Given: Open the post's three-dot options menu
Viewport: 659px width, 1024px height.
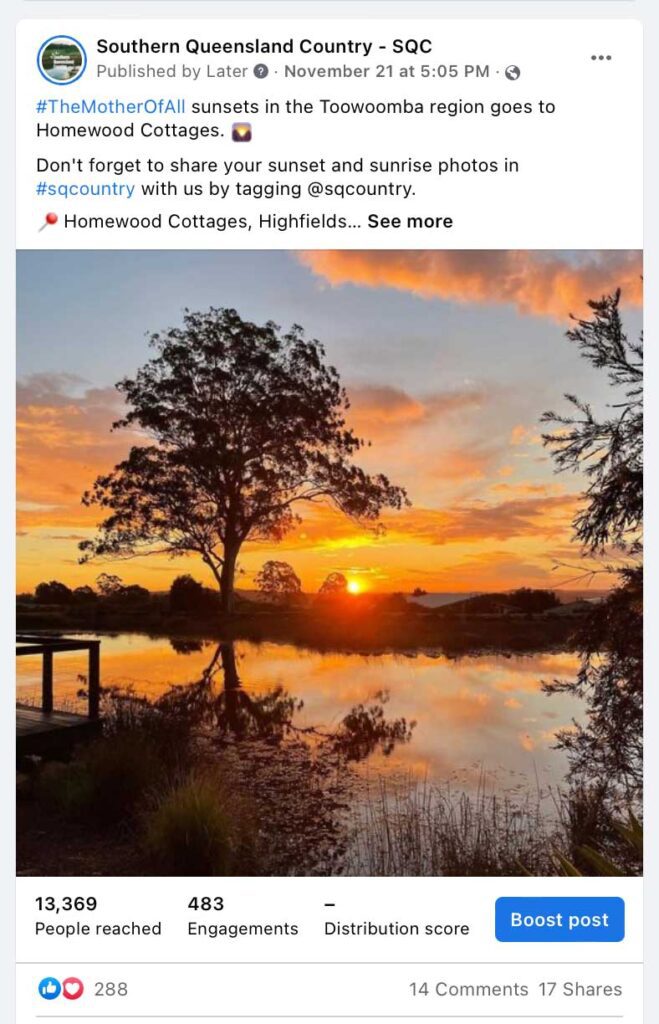Looking at the screenshot, I should pos(601,58).
